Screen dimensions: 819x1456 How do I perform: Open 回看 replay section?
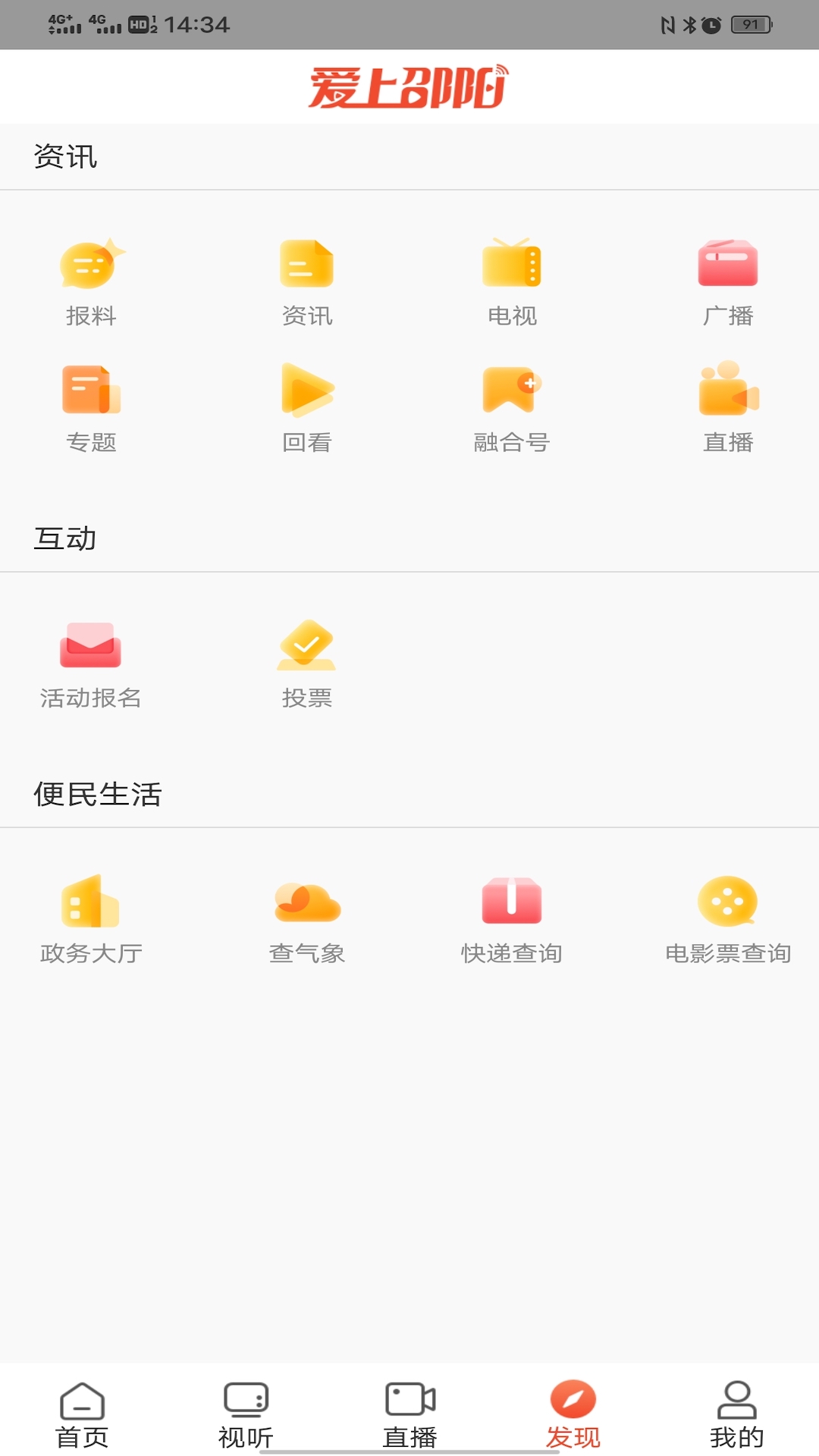click(x=307, y=409)
